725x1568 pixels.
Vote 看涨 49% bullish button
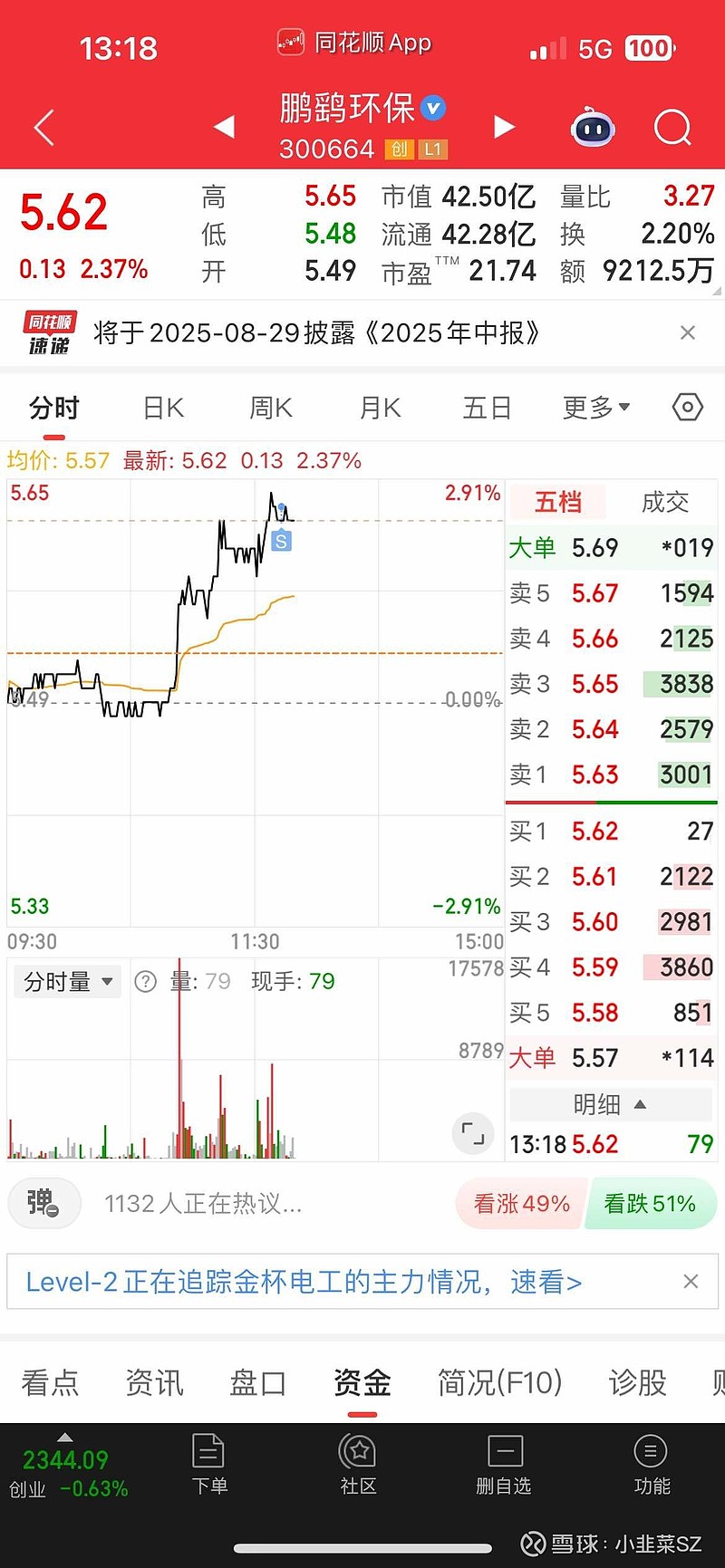pyautogui.click(x=521, y=1204)
